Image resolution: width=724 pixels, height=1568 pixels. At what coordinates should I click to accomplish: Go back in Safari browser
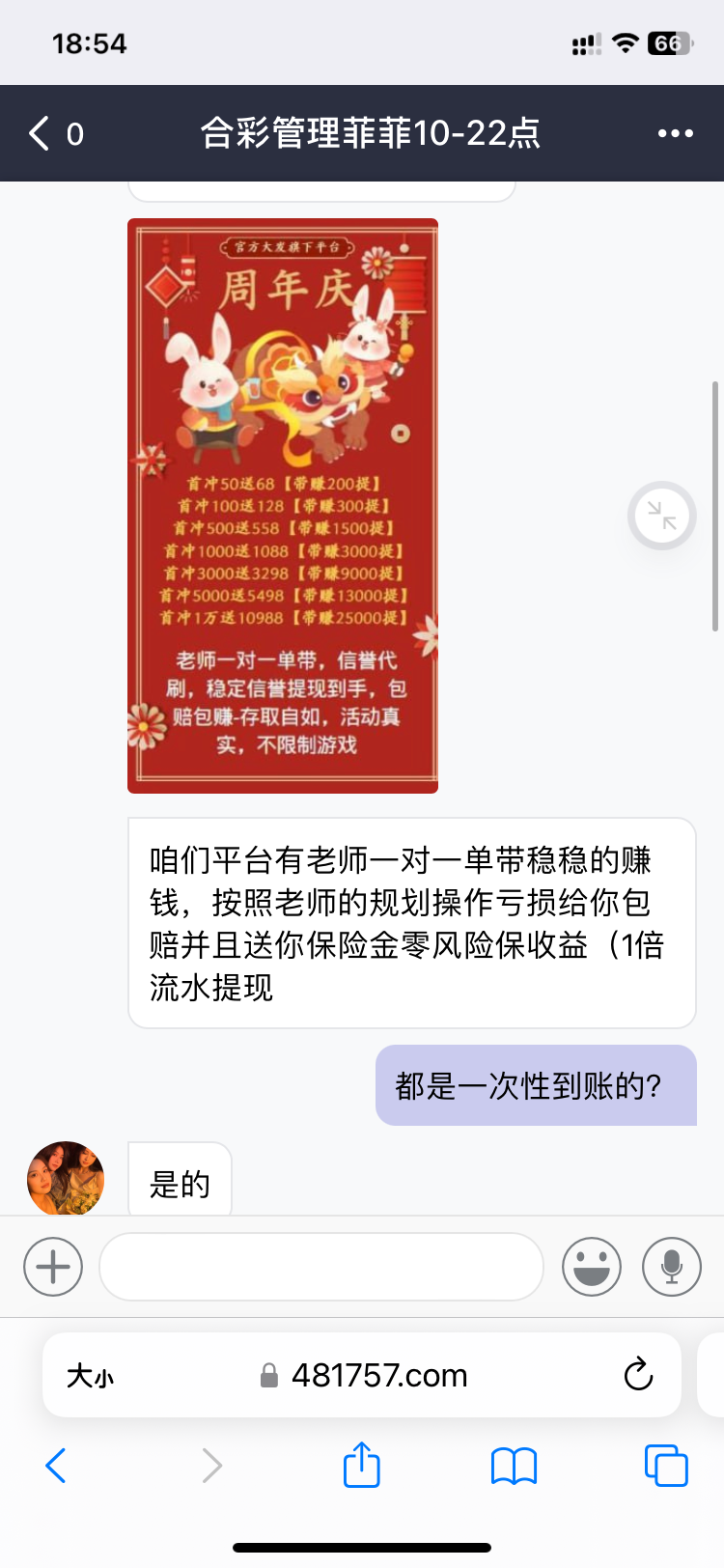click(x=56, y=1466)
